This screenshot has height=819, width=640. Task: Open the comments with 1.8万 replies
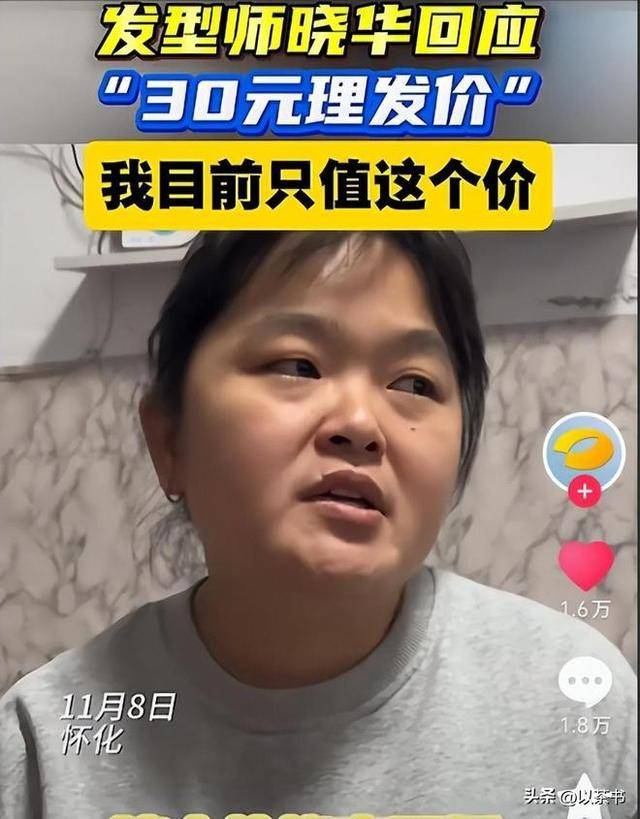tap(585, 682)
